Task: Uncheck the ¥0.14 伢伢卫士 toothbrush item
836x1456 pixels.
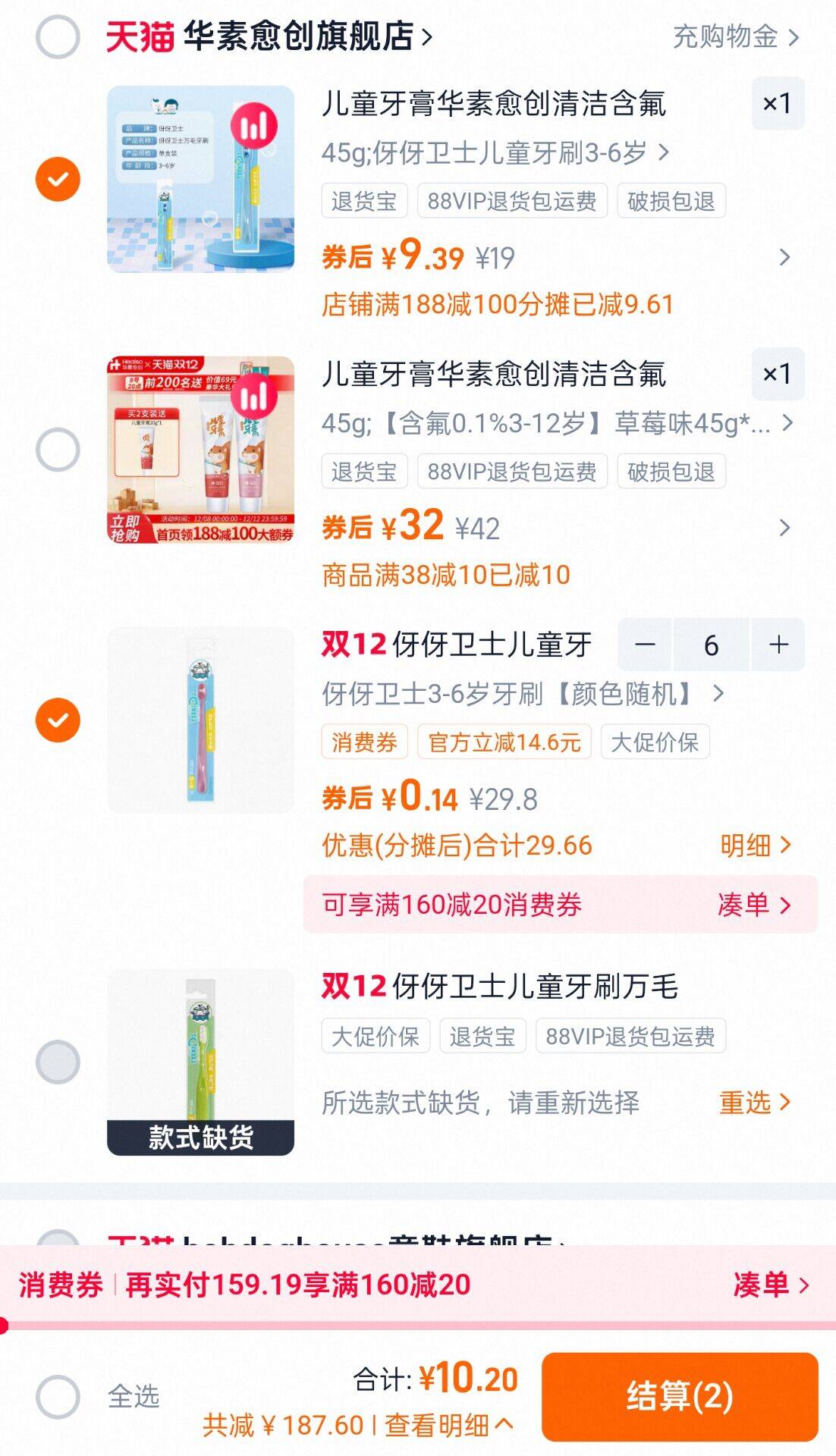Action: coord(58,720)
